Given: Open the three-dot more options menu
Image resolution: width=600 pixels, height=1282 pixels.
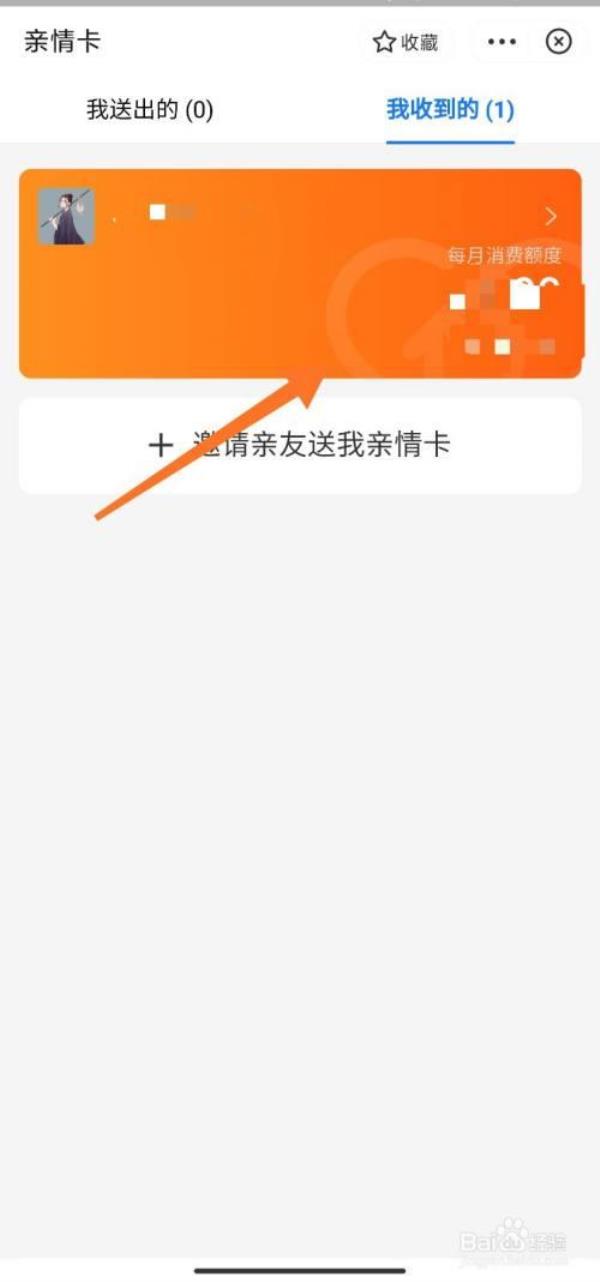Looking at the screenshot, I should click(501, 42).
